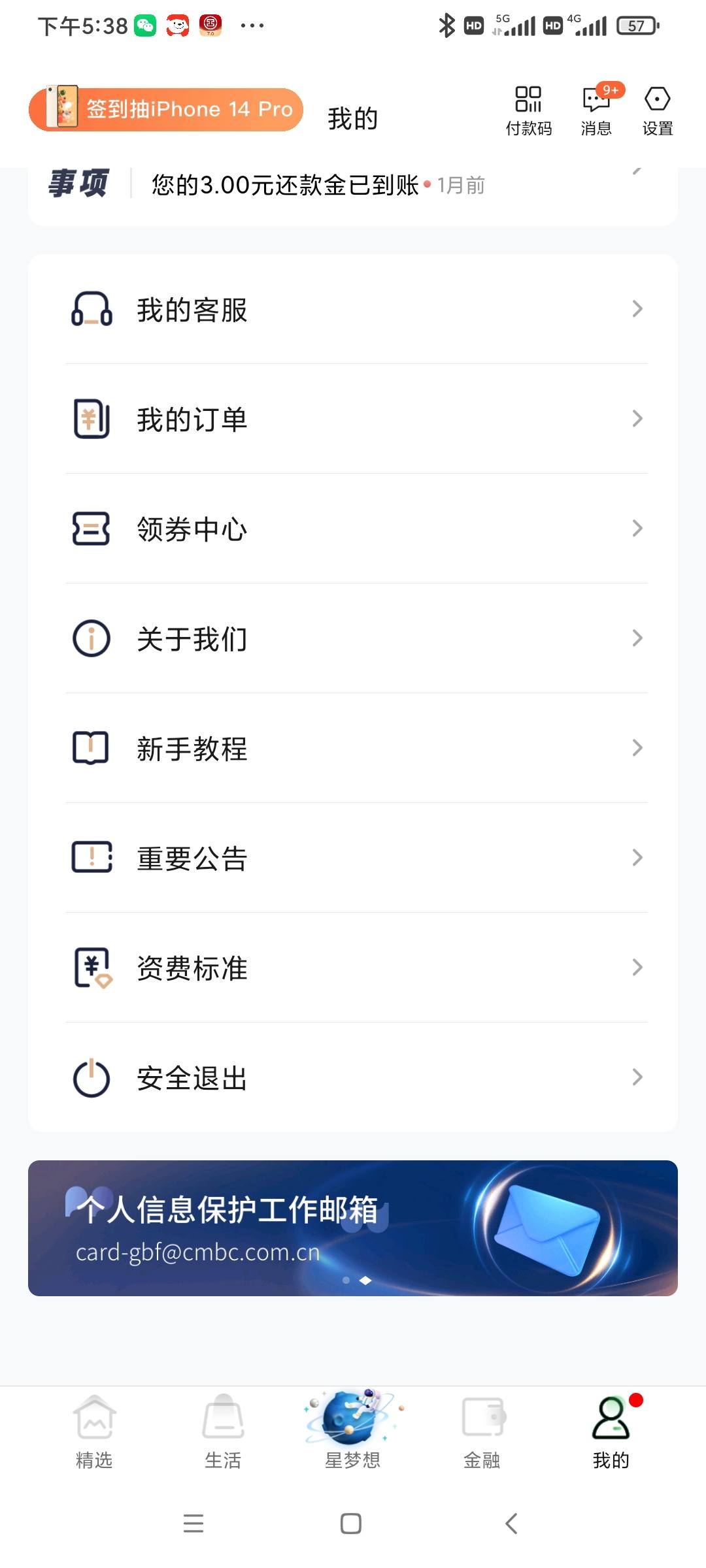
Task: Switch to the 精选 tab
Action: [94, 1432]
